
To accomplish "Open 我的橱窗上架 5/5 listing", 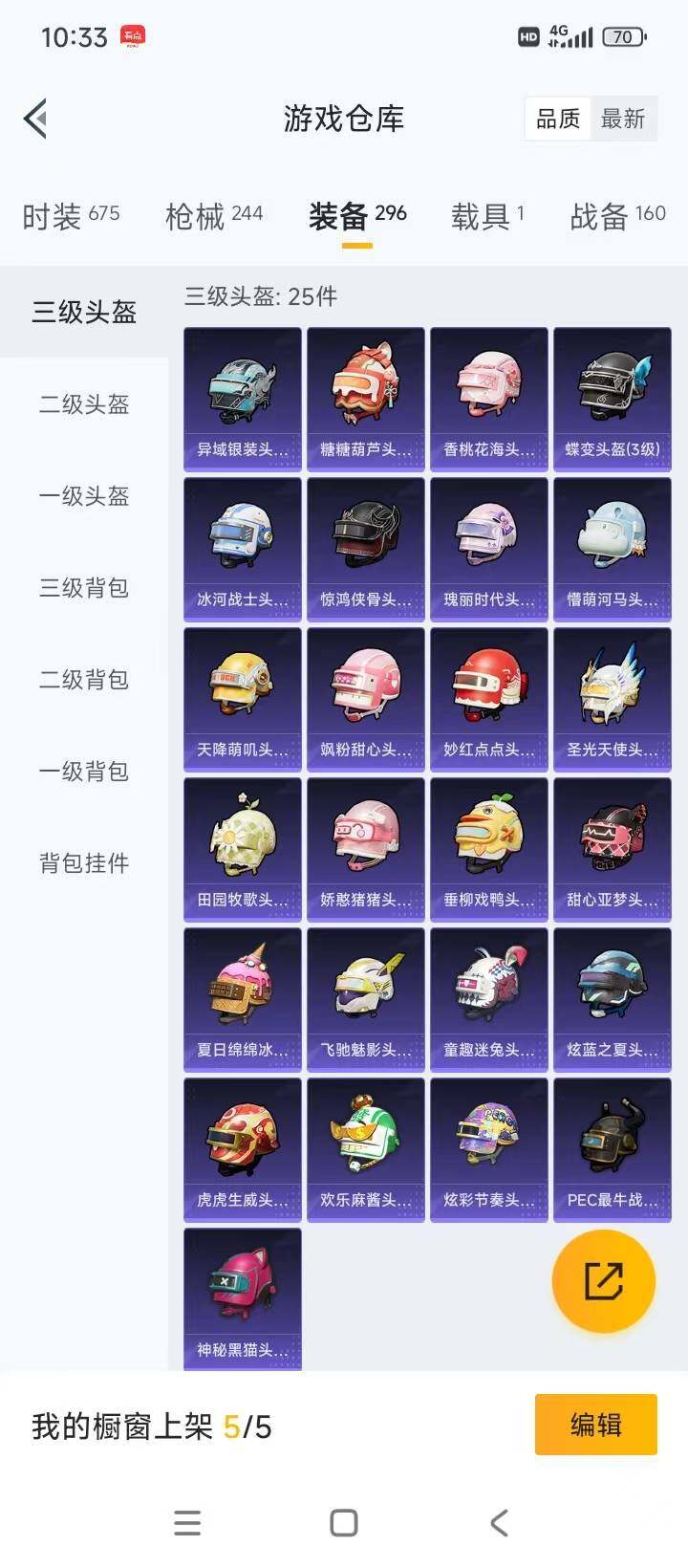I will (x=153, y=1426).
